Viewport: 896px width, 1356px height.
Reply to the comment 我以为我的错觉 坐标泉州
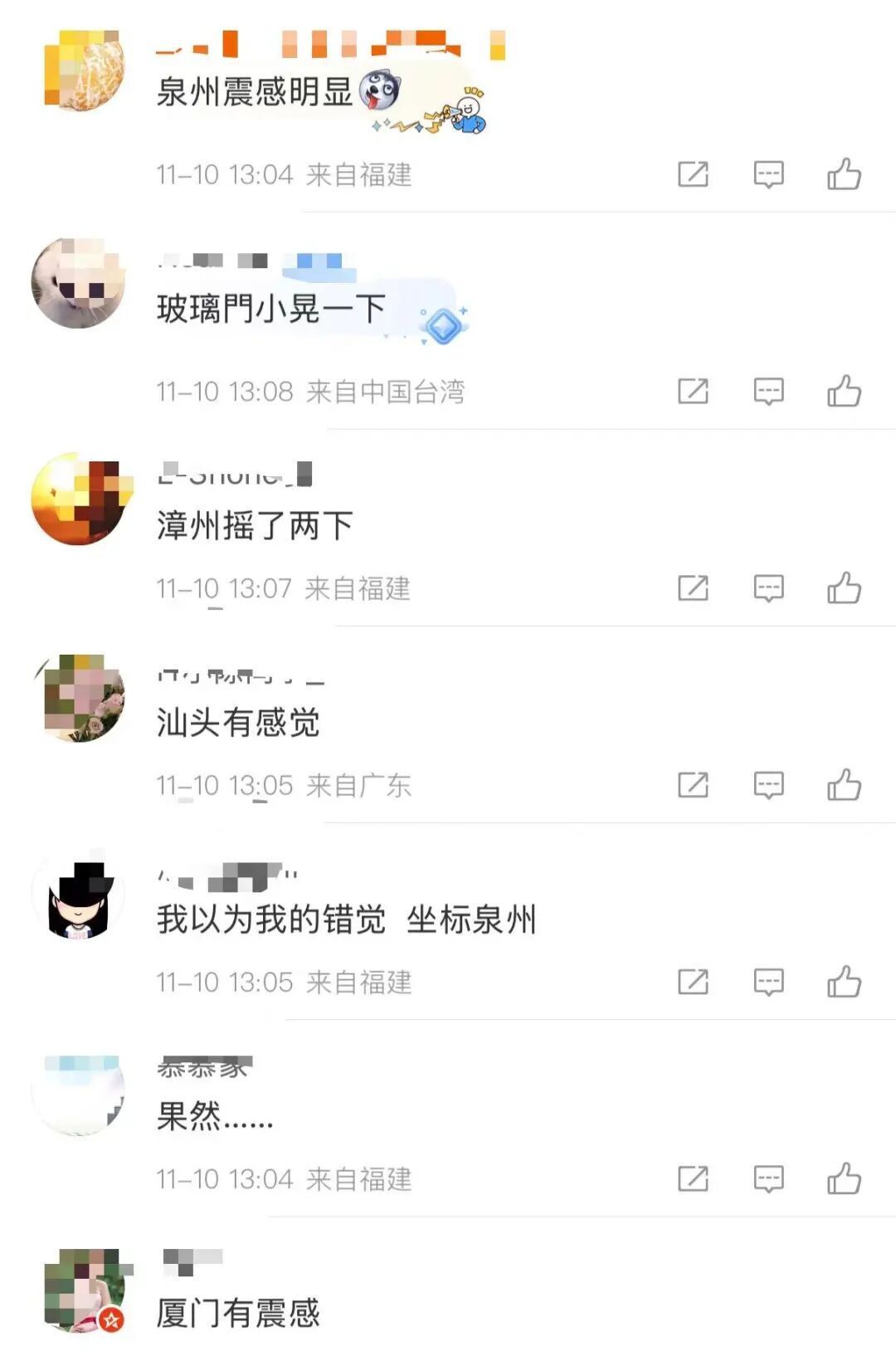pos(768,982)
